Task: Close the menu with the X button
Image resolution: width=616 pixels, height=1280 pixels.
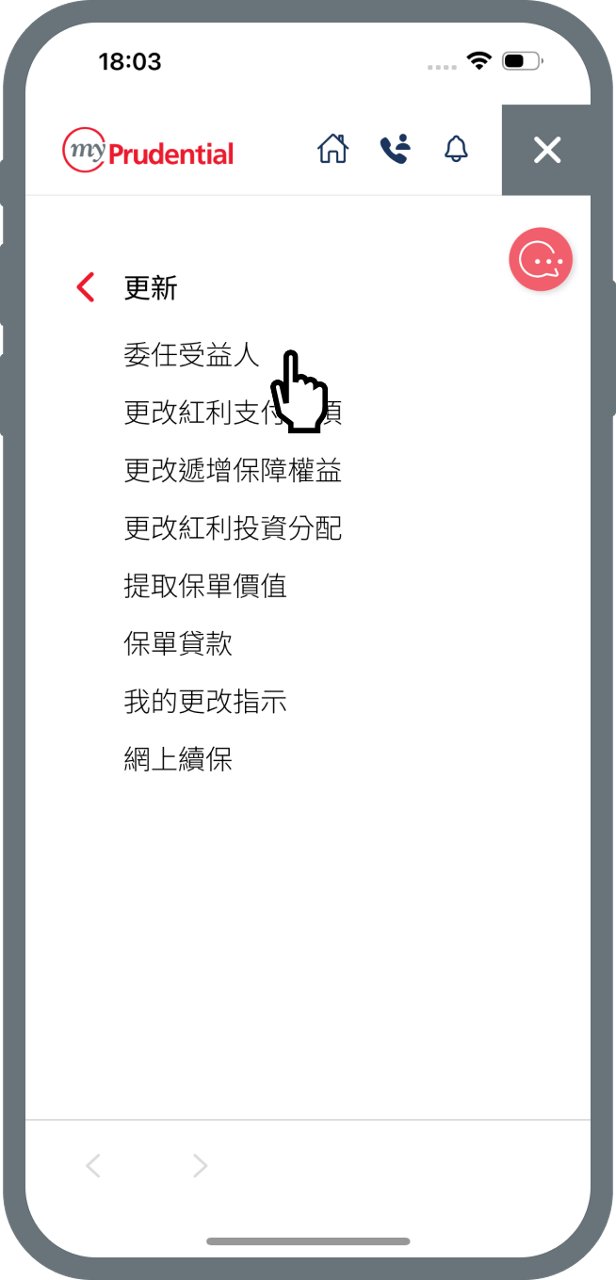Action: tap(547, 150)
